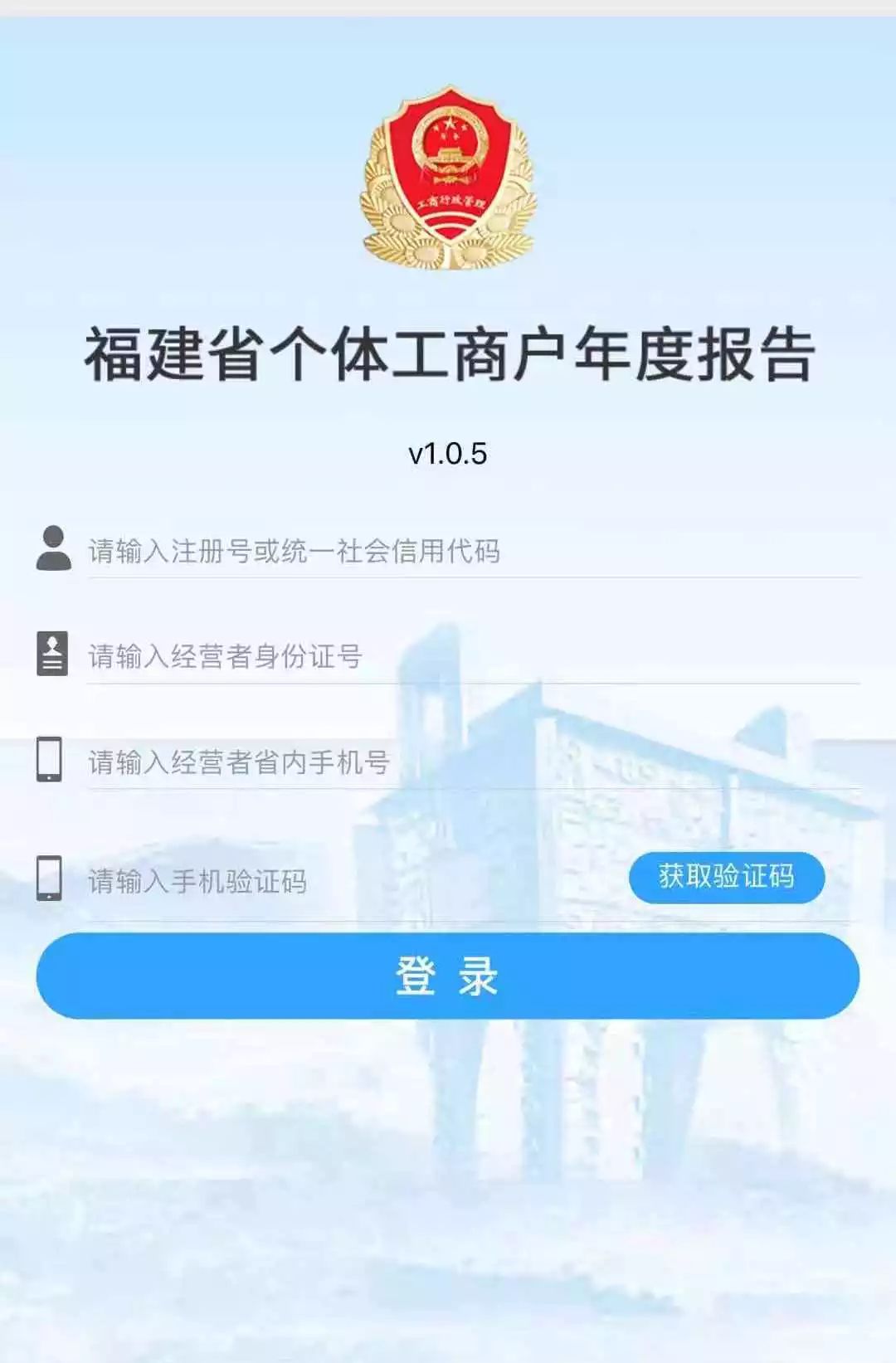Tap the operator ID card number field
Viewport: 896px width, 1363px height.
point(473,656)
